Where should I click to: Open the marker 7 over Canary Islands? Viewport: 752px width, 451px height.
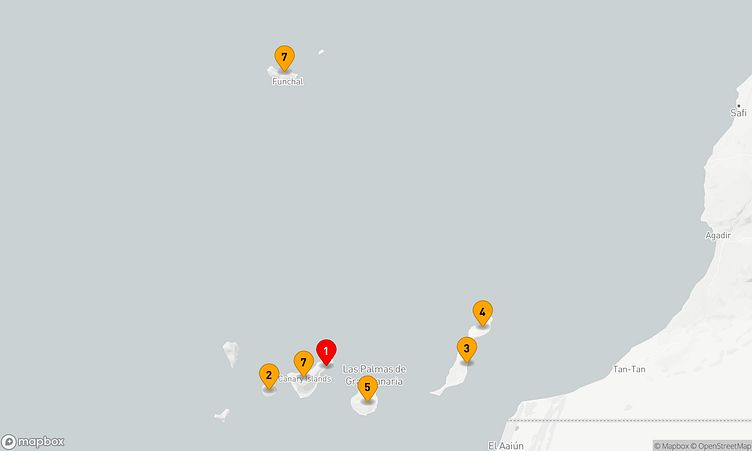tap(304, 361)
